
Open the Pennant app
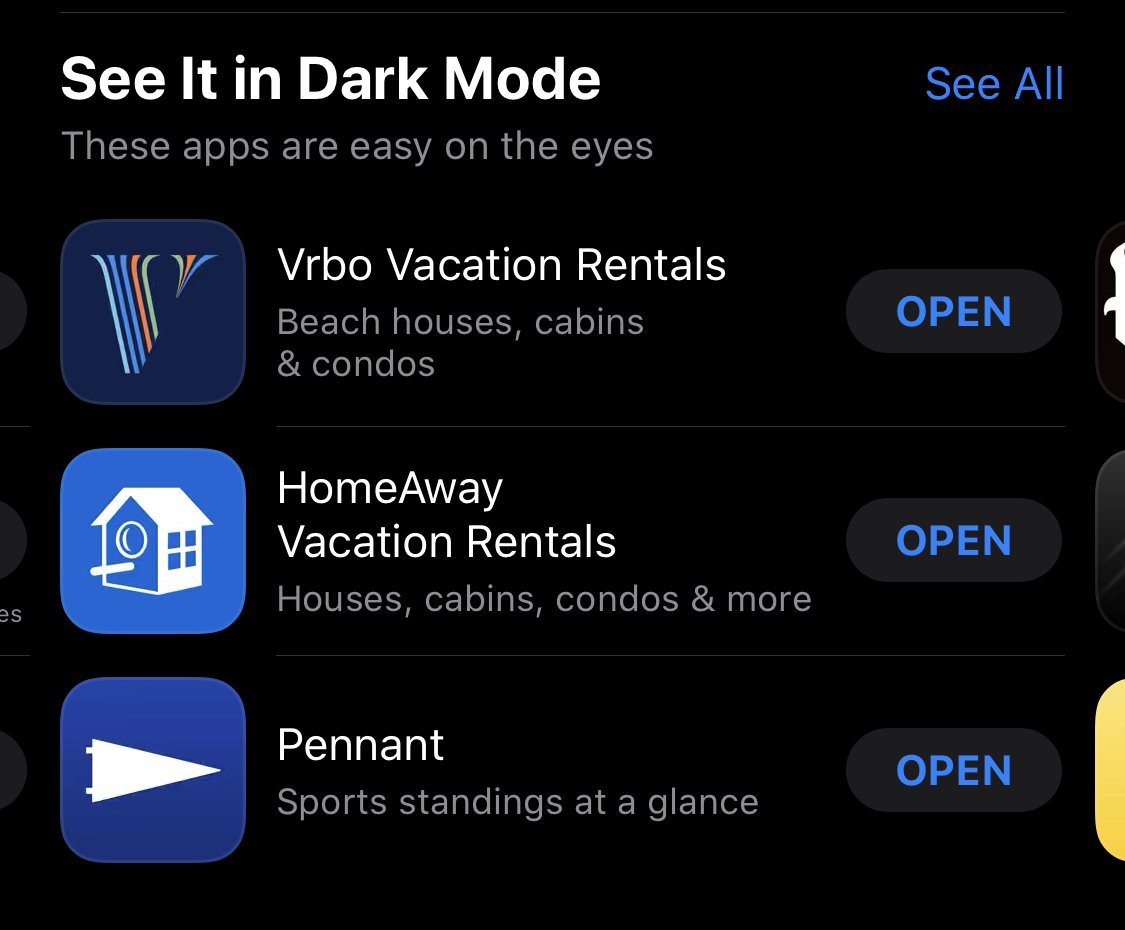point(953,770)
